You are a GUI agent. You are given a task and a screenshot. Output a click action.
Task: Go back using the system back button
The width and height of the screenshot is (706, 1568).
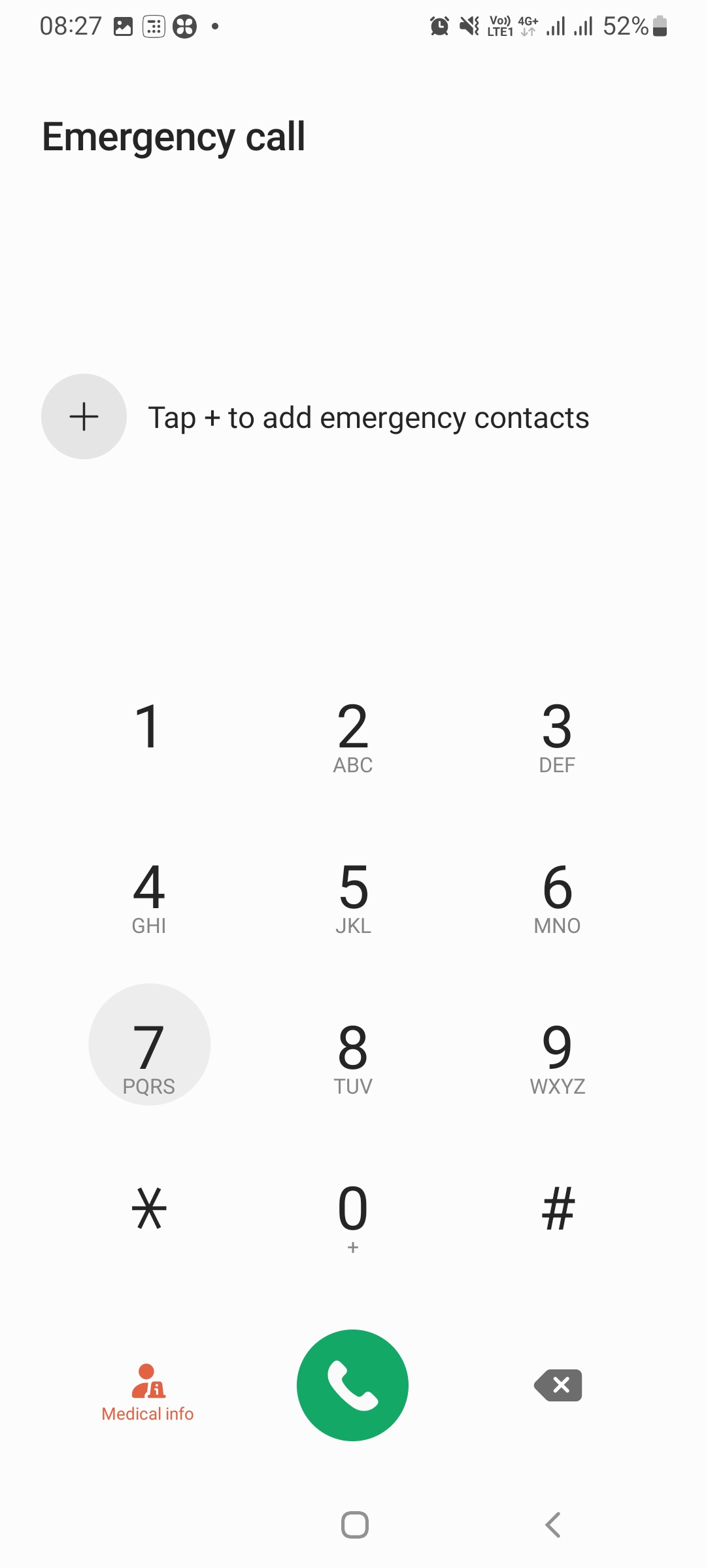pos(553,1525)
